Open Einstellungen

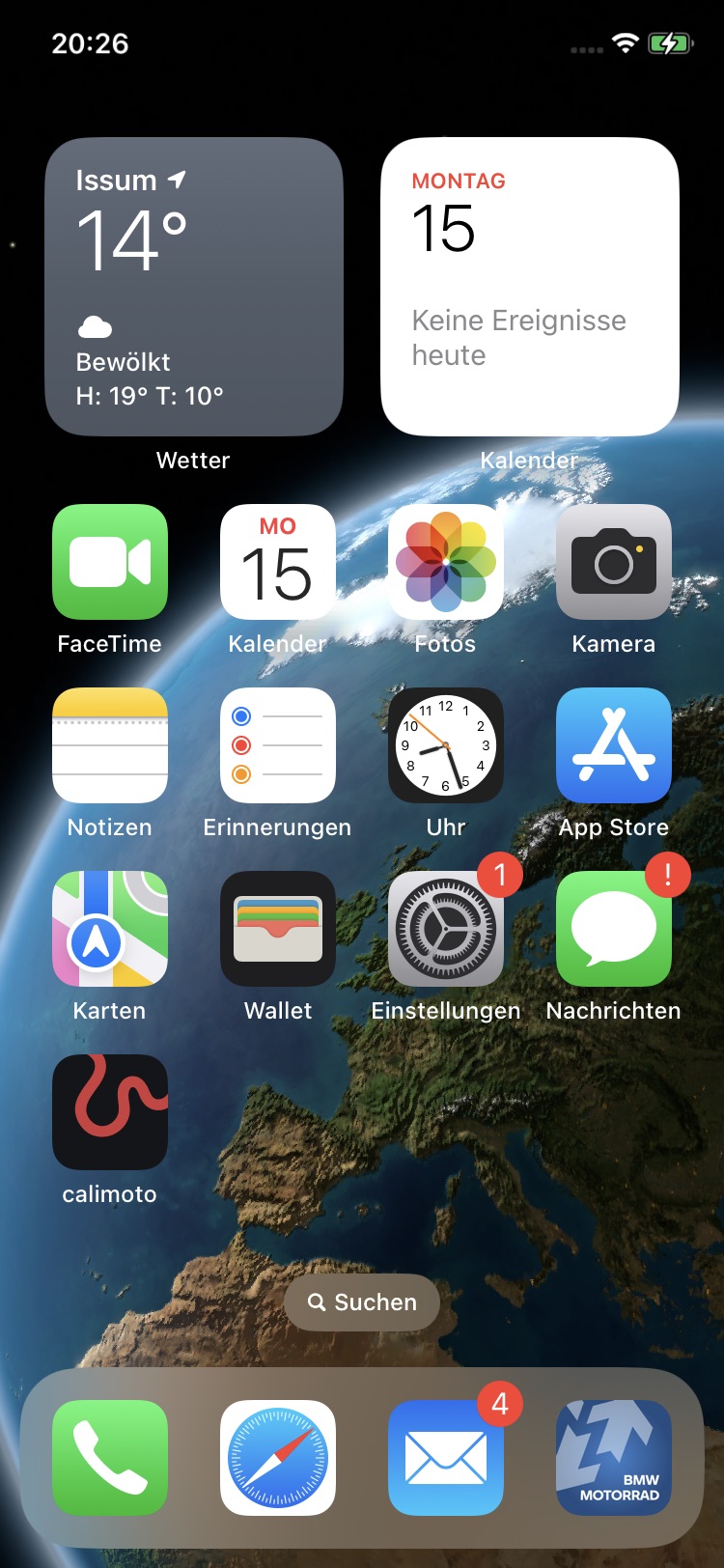tap(446, 929)
